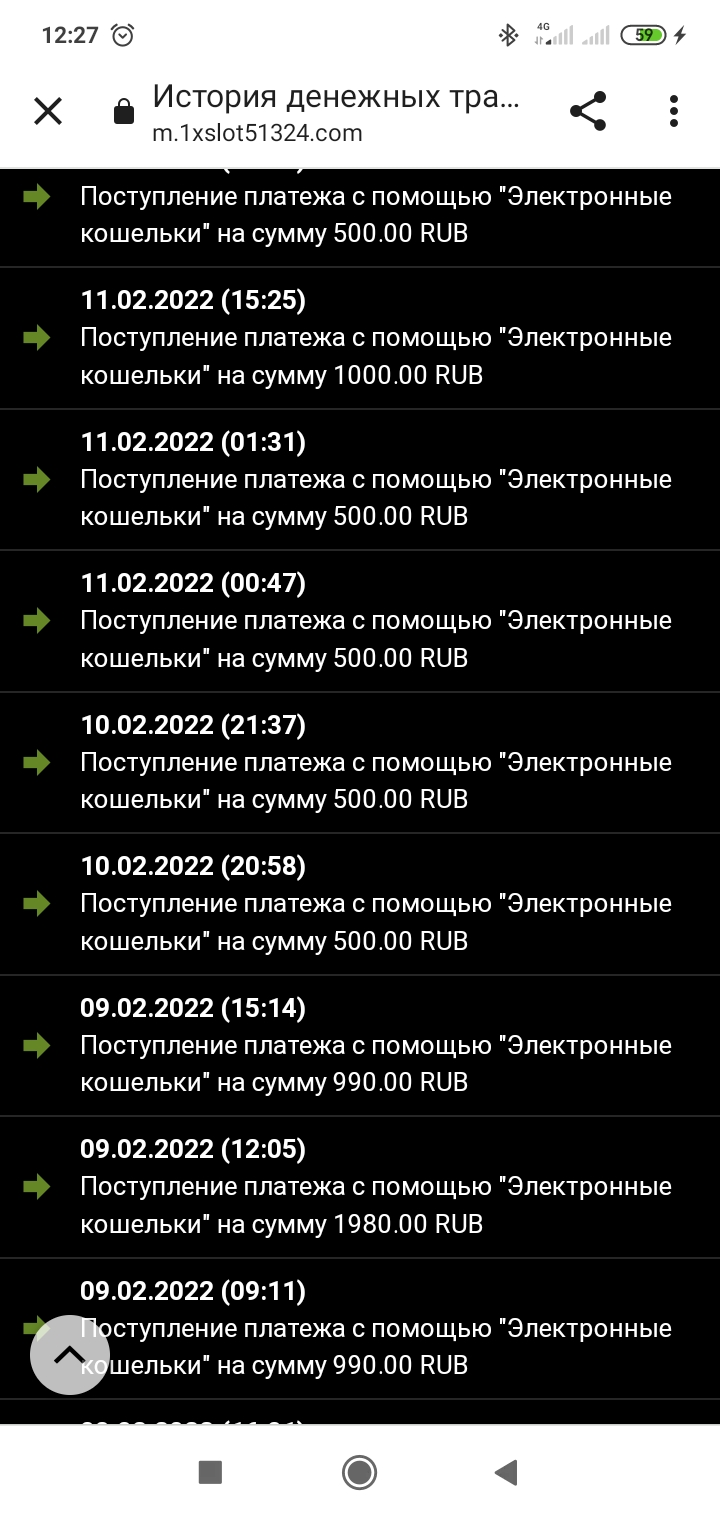Screen dimensions: 720x1520
Task: Open the recent apps view
Action: point(210,1471)
